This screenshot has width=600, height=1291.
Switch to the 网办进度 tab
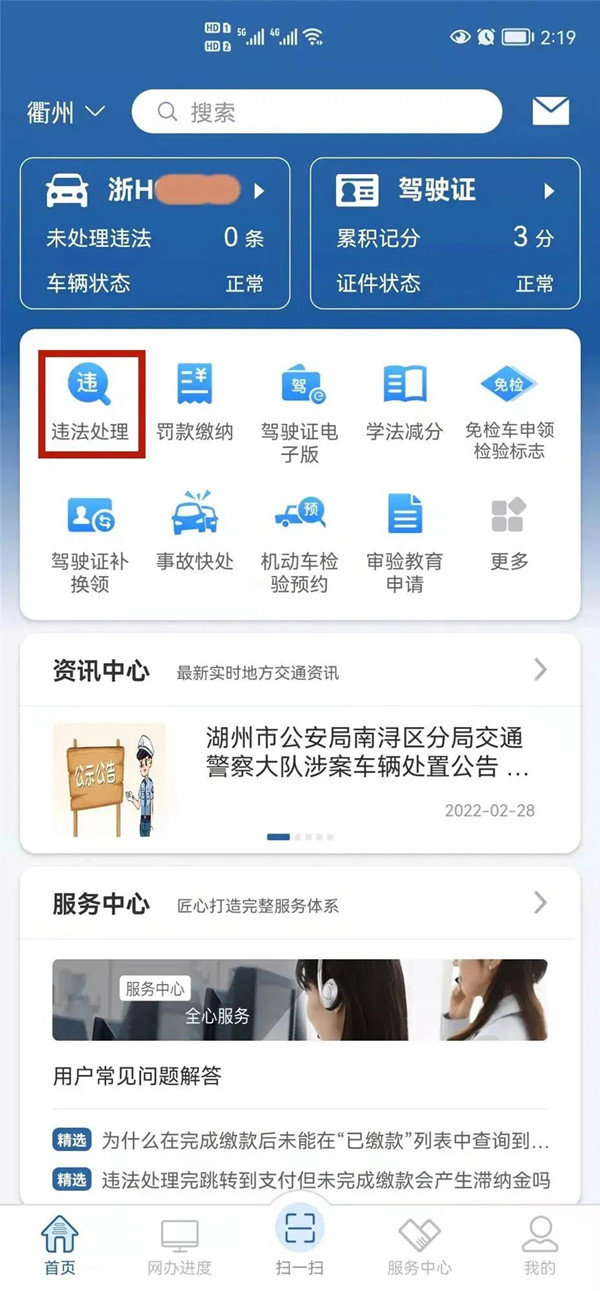pyautogui.click(x=180, y=1246)
